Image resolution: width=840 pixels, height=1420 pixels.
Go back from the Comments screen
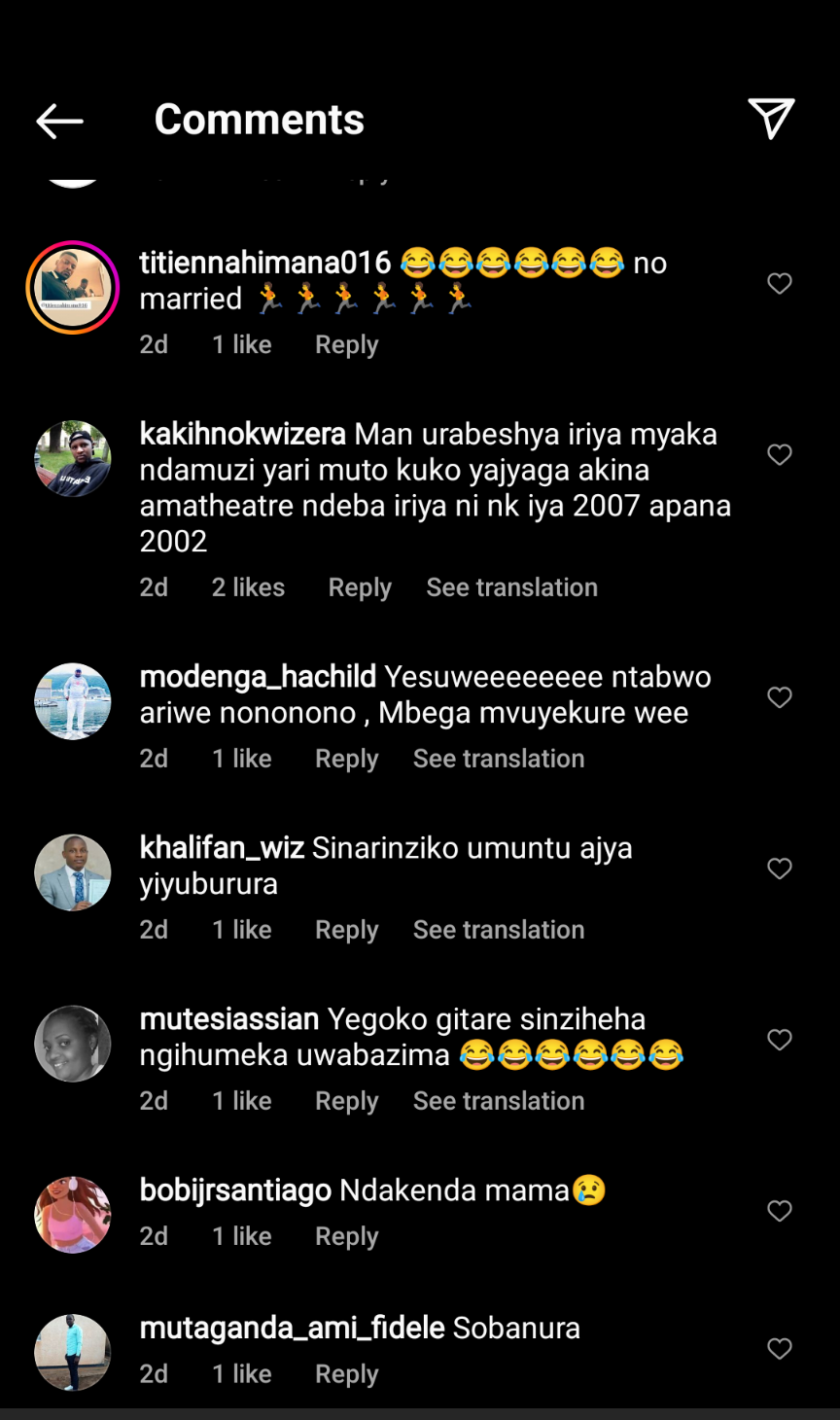tap(59, 121)
